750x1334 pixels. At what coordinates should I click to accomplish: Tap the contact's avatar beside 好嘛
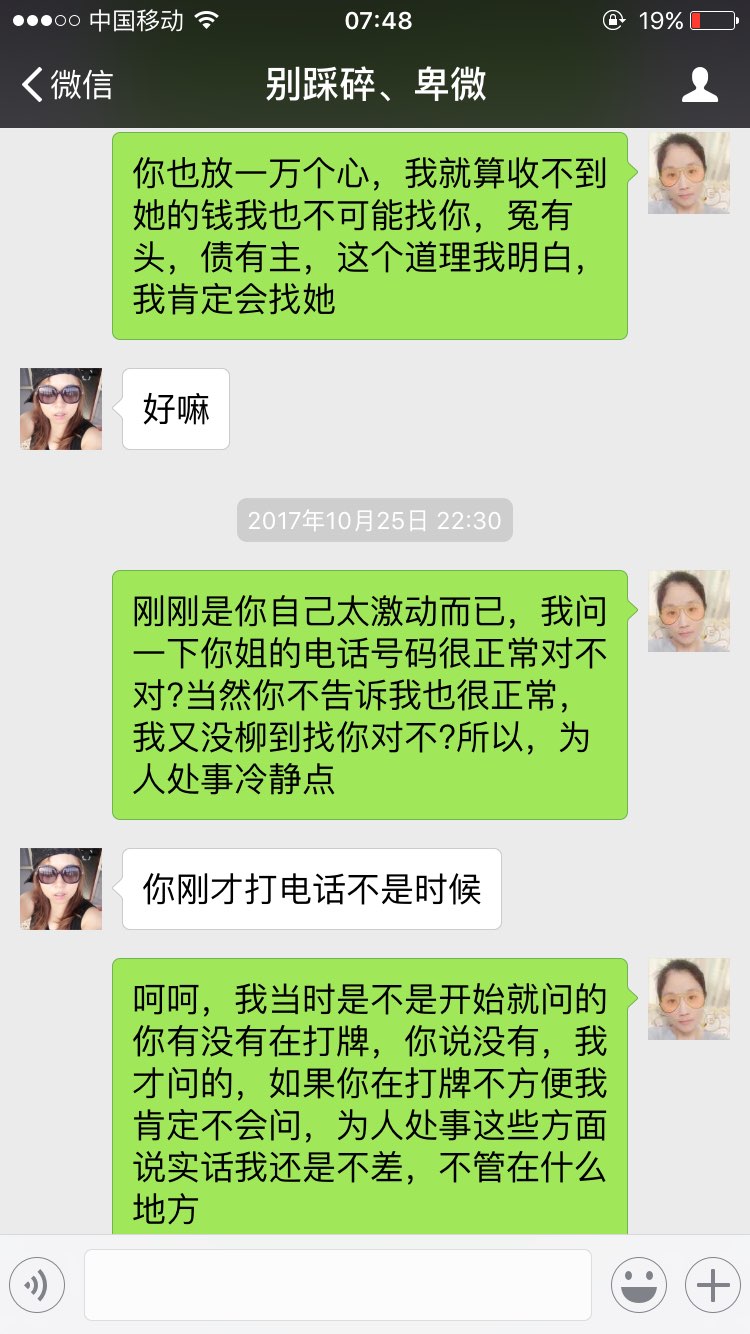pos(61,409)
